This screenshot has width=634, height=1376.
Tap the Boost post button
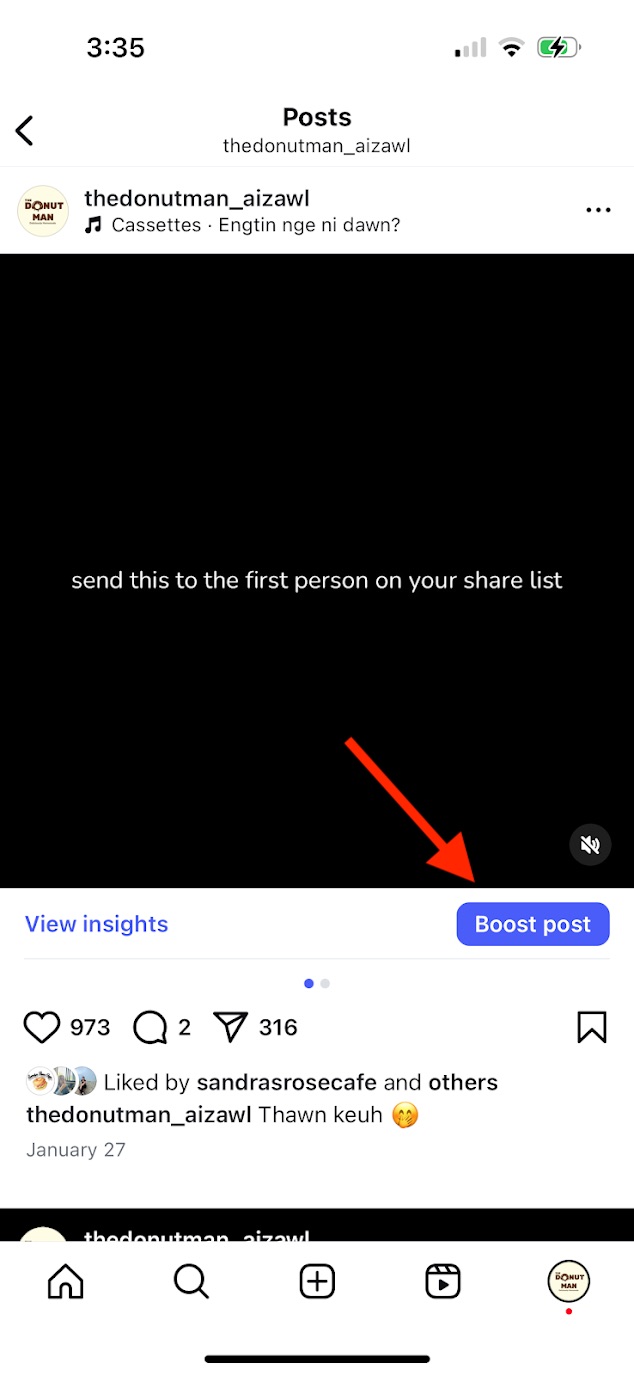click(532, 924)
